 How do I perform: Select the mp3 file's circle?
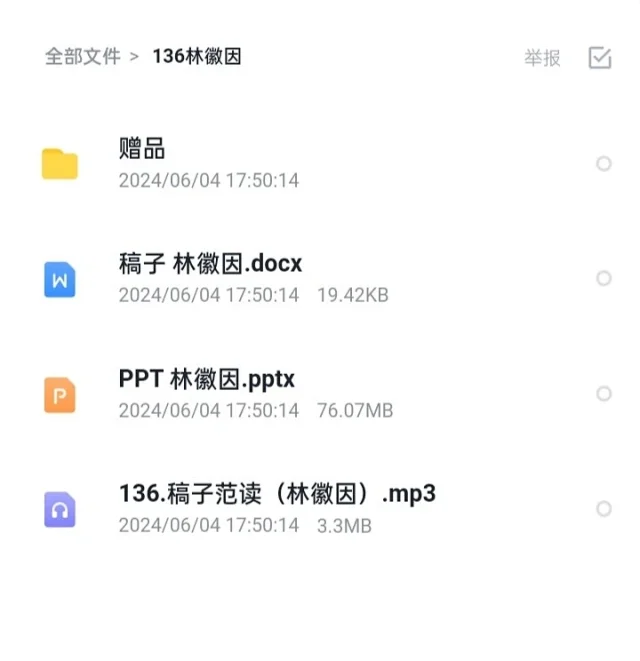604,509
